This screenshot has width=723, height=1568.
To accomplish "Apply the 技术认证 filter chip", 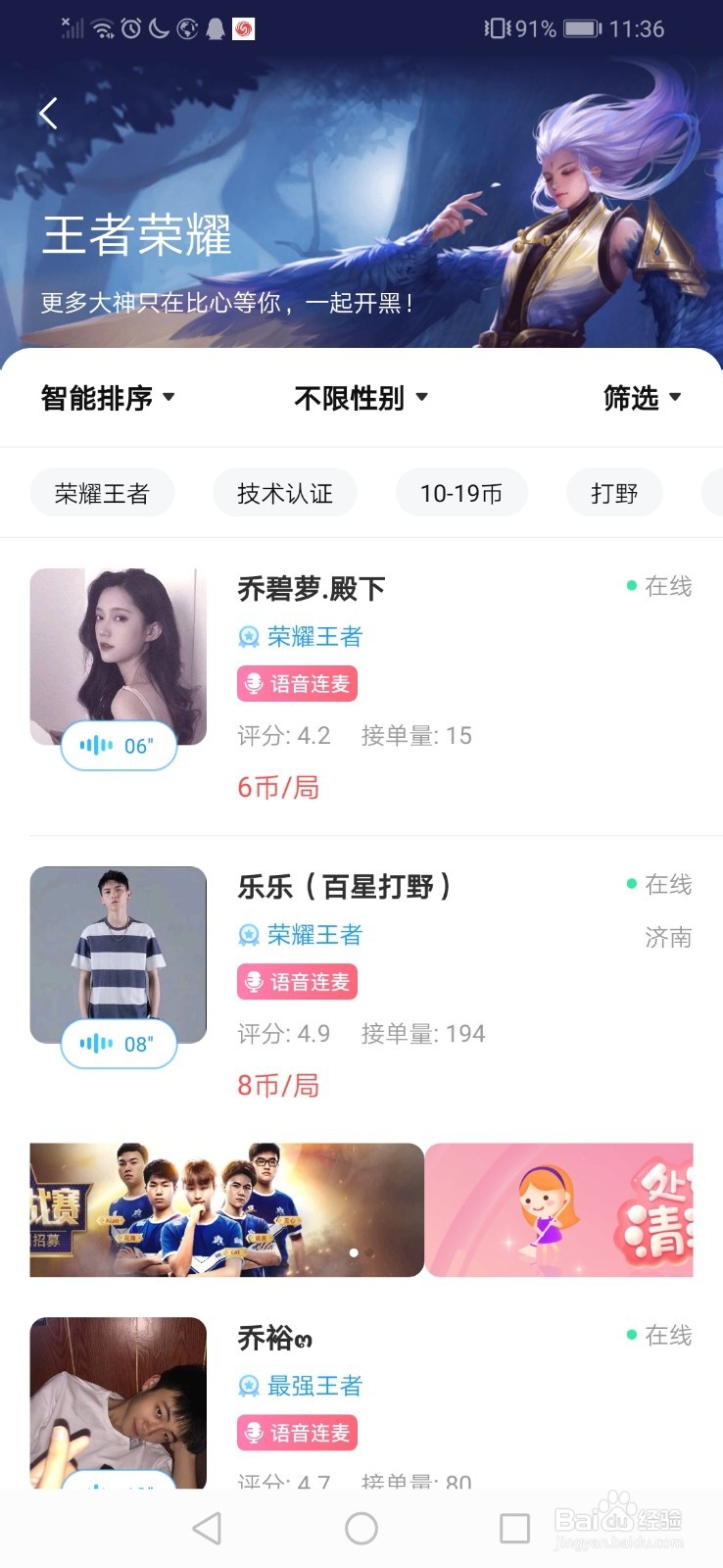I will pos(285,493).
